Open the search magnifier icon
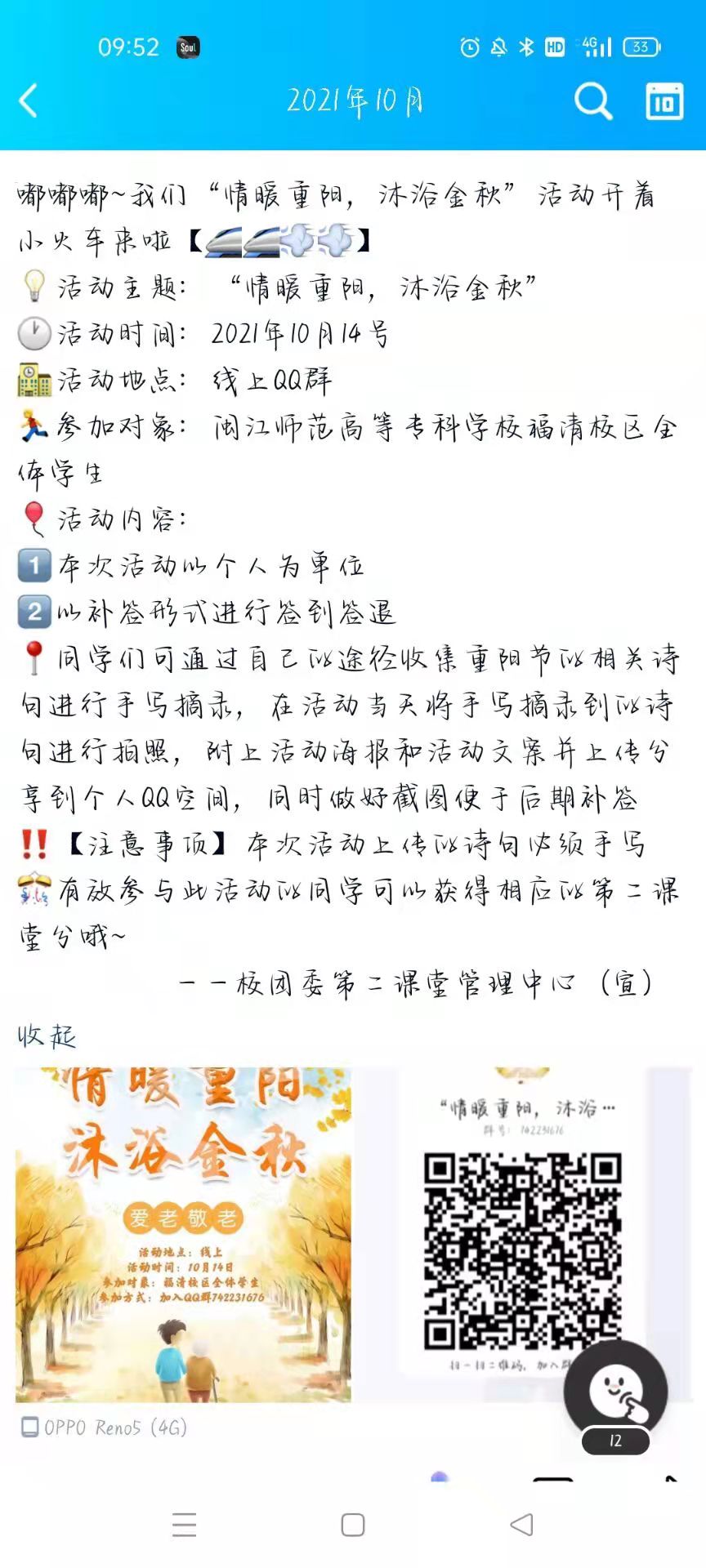Viewport: 706px width, 1568px height. 593,101
